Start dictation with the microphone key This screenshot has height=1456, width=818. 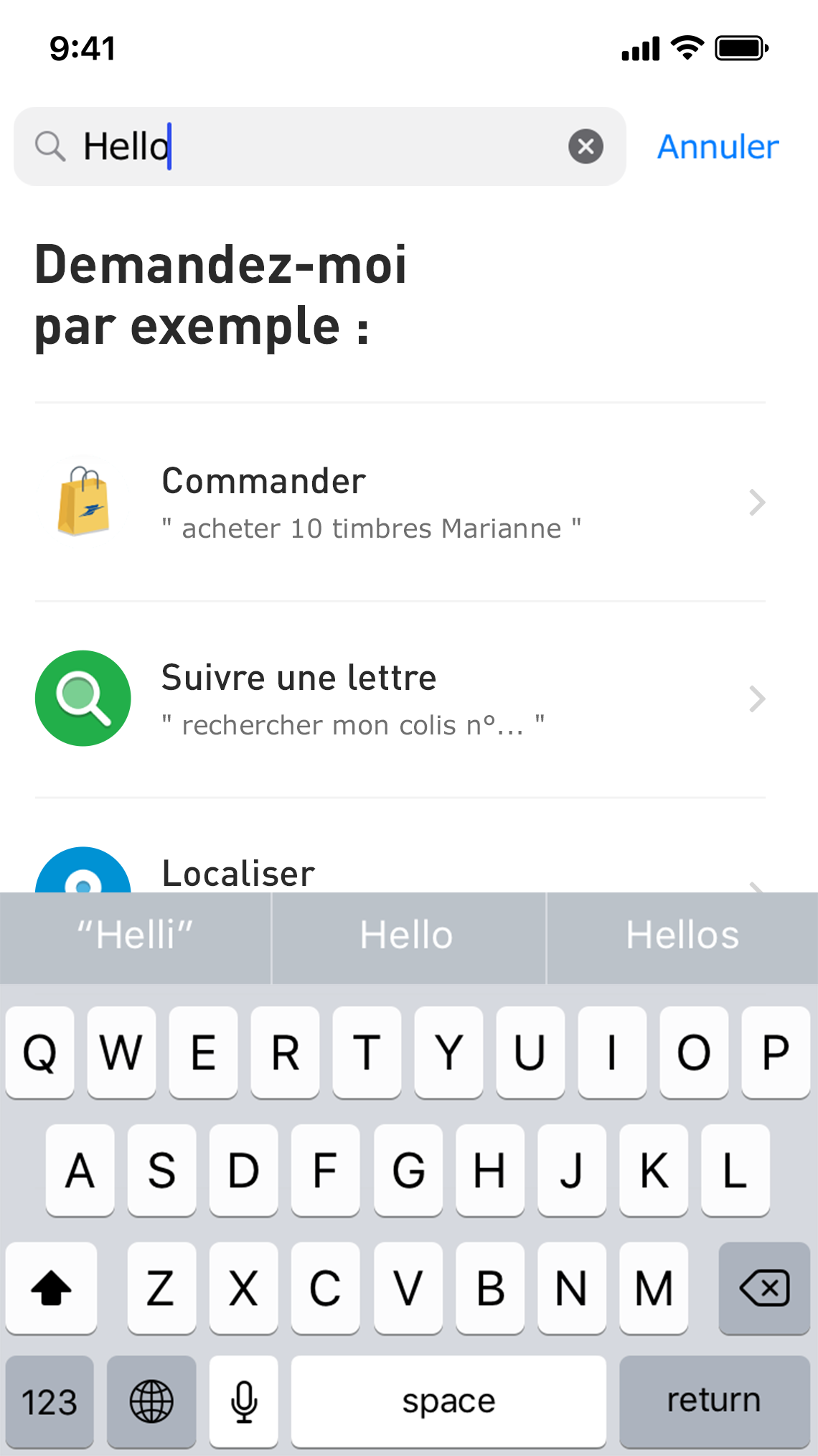coord(244,1401)
